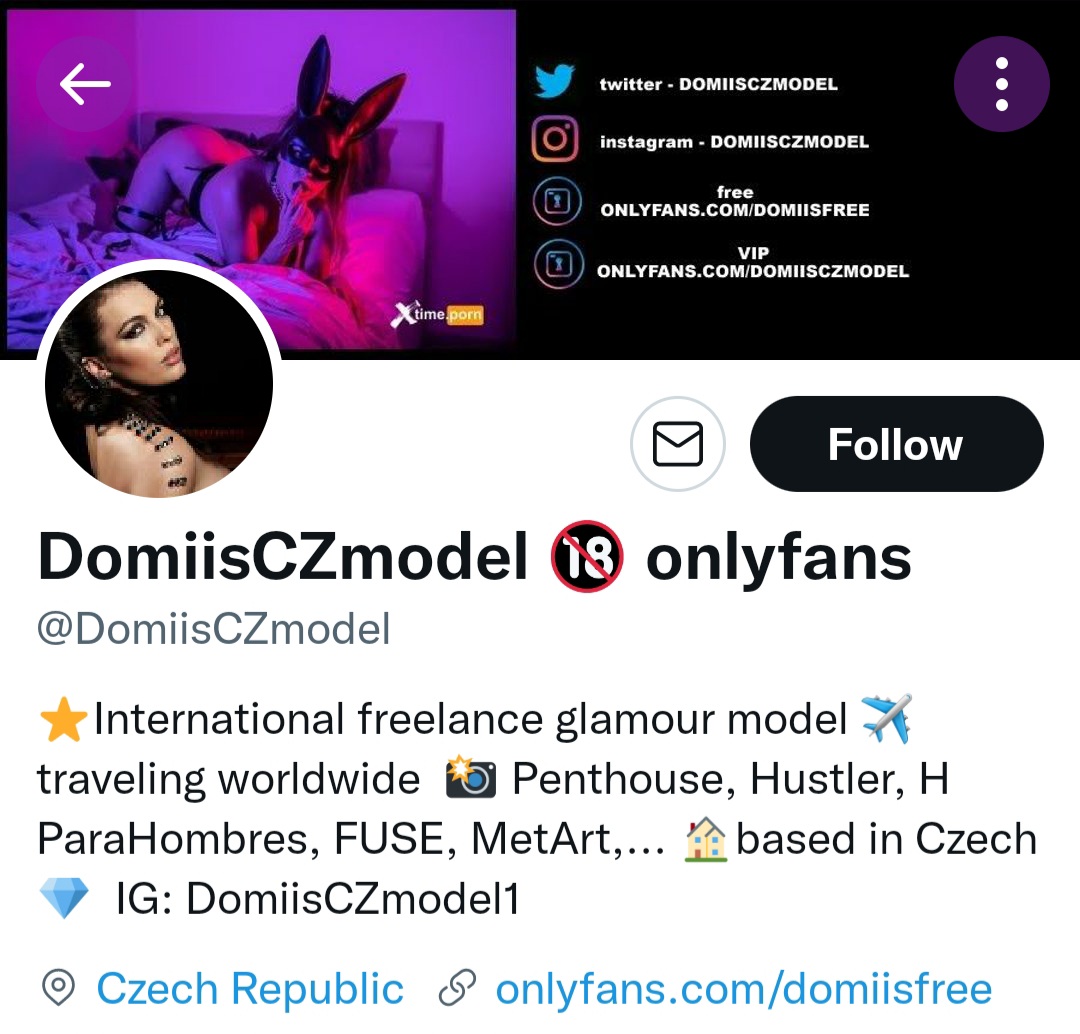Tap the Czech Republic location link
The height and width of the screenshot is (1034, 1080).
(250, 990)
